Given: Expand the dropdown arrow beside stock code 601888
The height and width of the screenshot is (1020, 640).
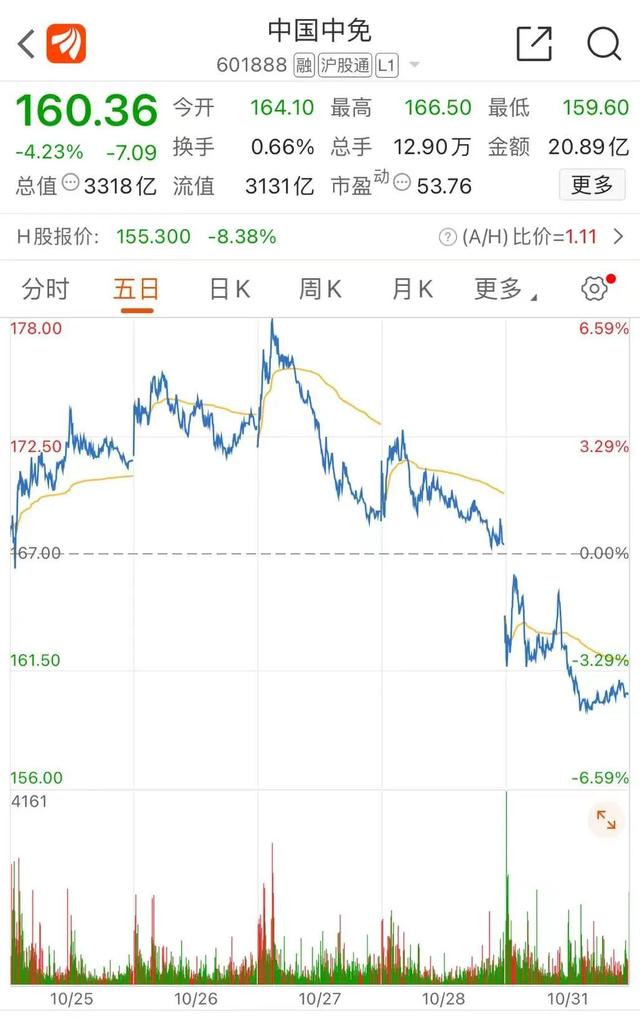Looking at the screenshot, I should [x=414, y=66].
